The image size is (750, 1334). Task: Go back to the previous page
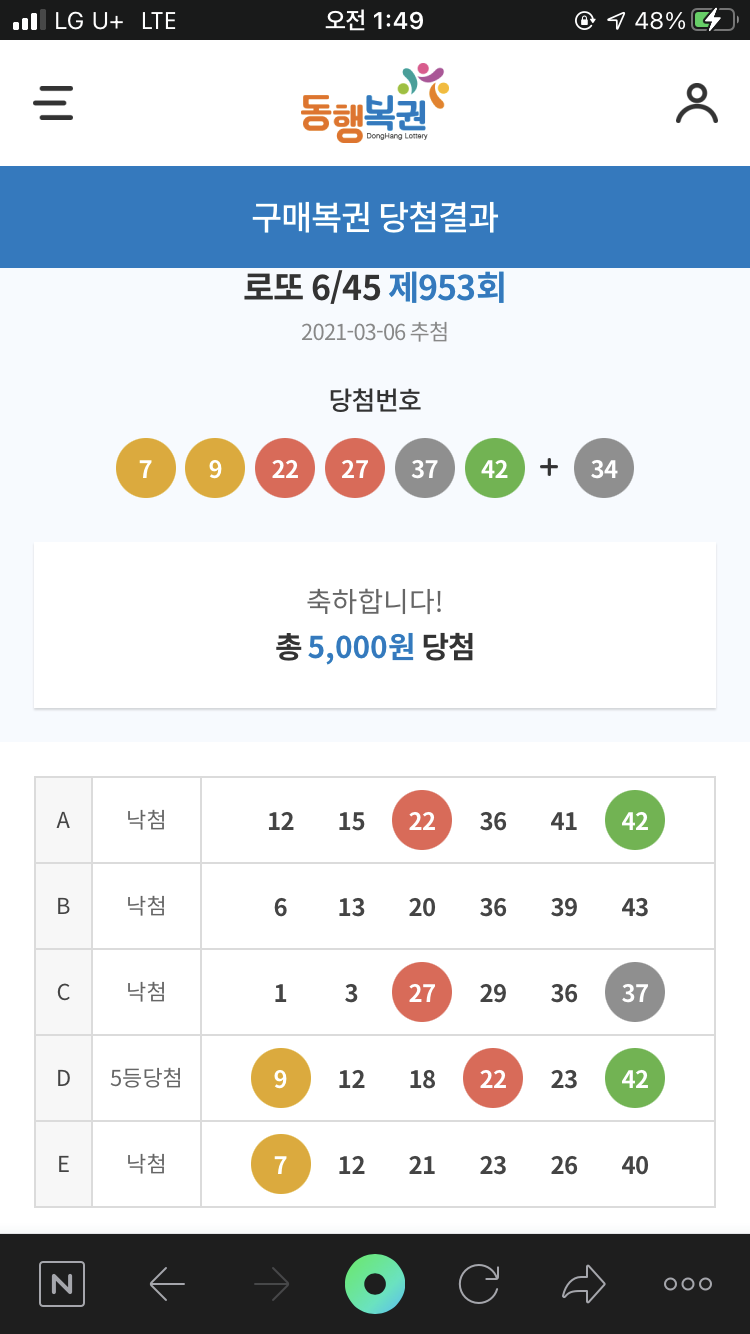[x=167, y=1284]
